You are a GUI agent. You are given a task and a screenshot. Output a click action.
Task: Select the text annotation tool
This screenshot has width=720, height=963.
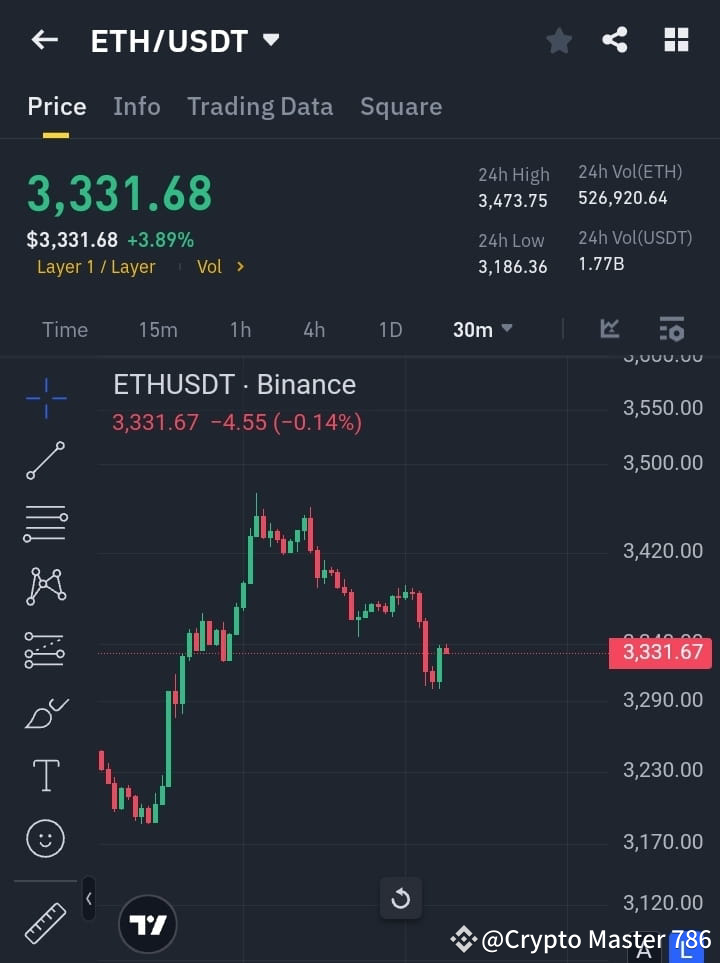(x=45, y=775)
